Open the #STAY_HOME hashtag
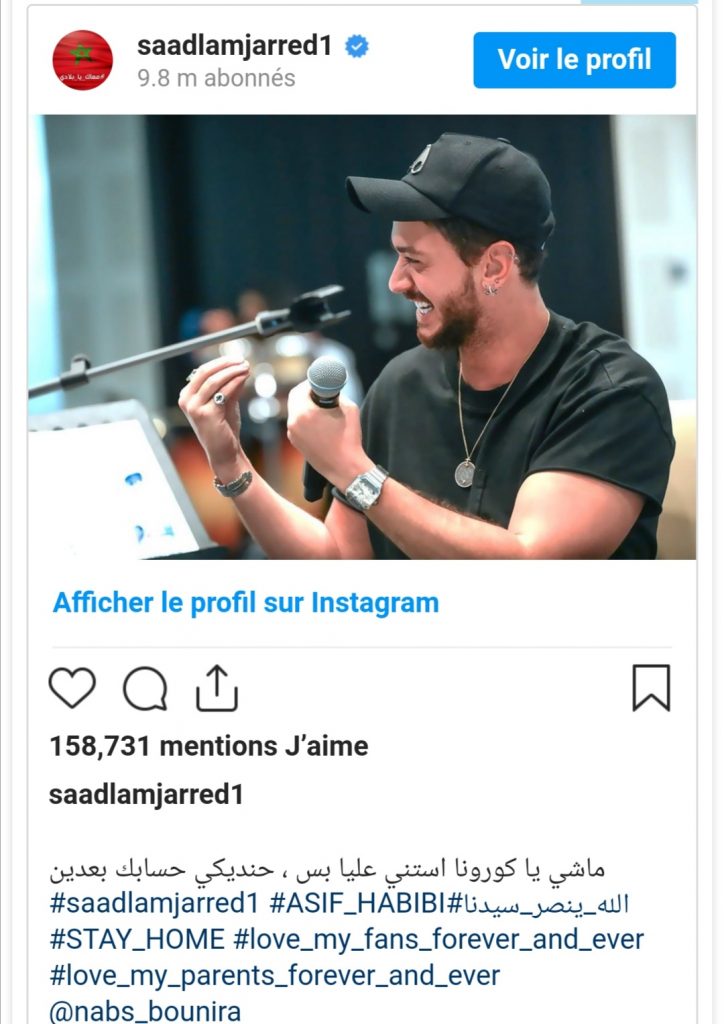Screen dimensions: 724x1024 point(136,940)
